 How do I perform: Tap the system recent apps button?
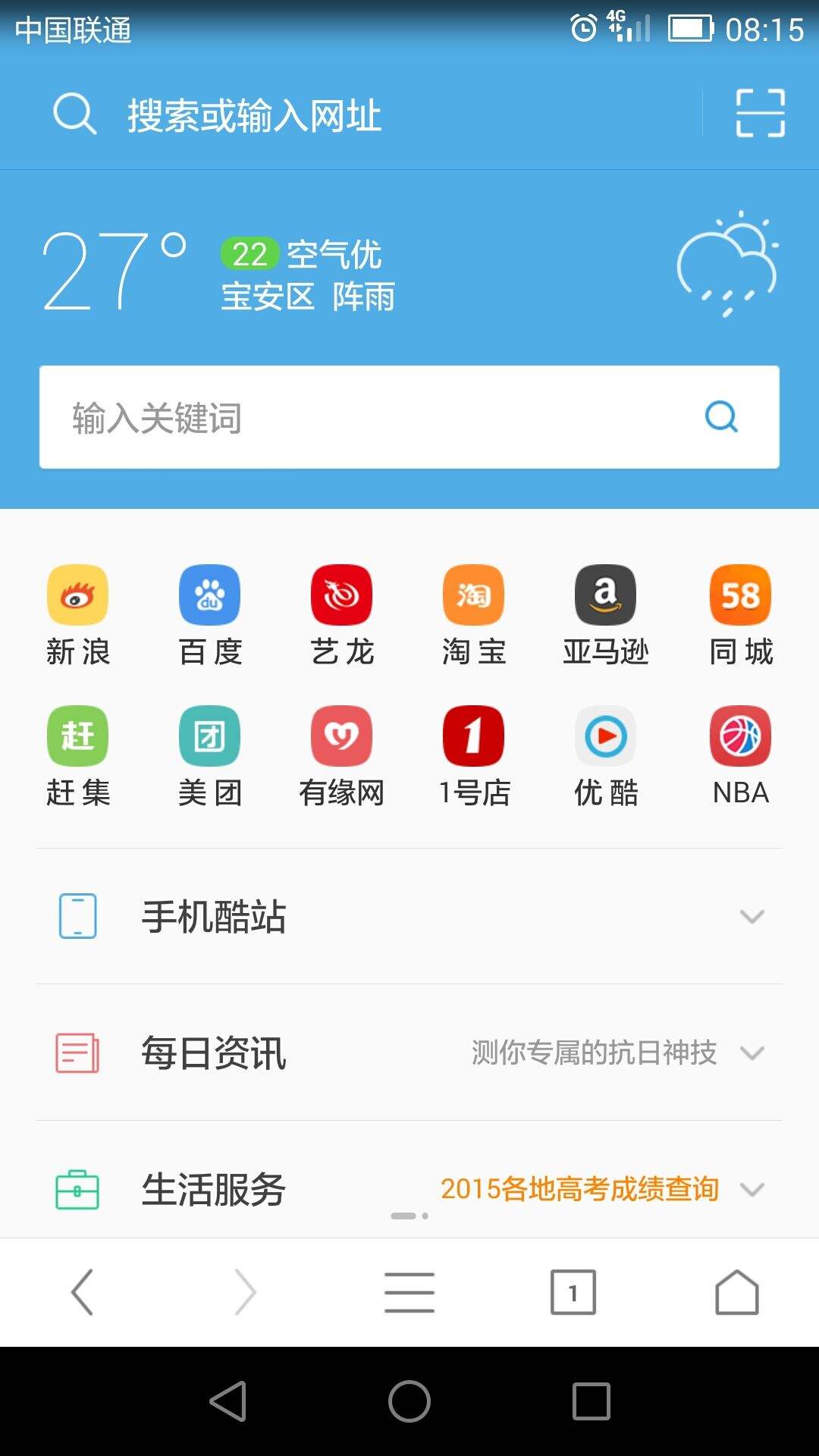point(591,1401)
